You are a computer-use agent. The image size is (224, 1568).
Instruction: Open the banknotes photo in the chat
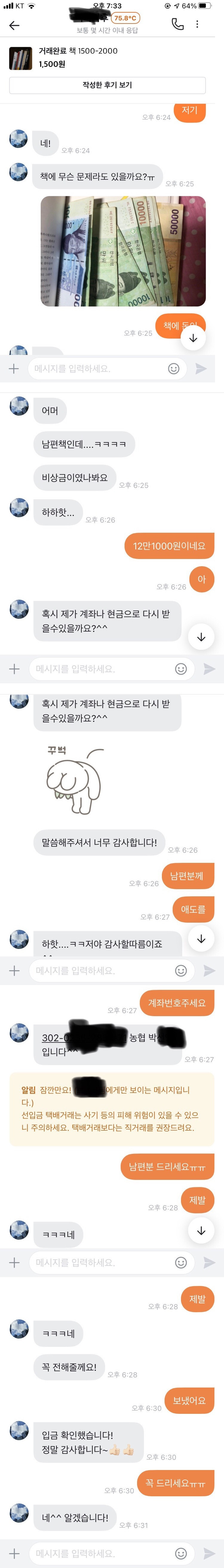point(123,251)
